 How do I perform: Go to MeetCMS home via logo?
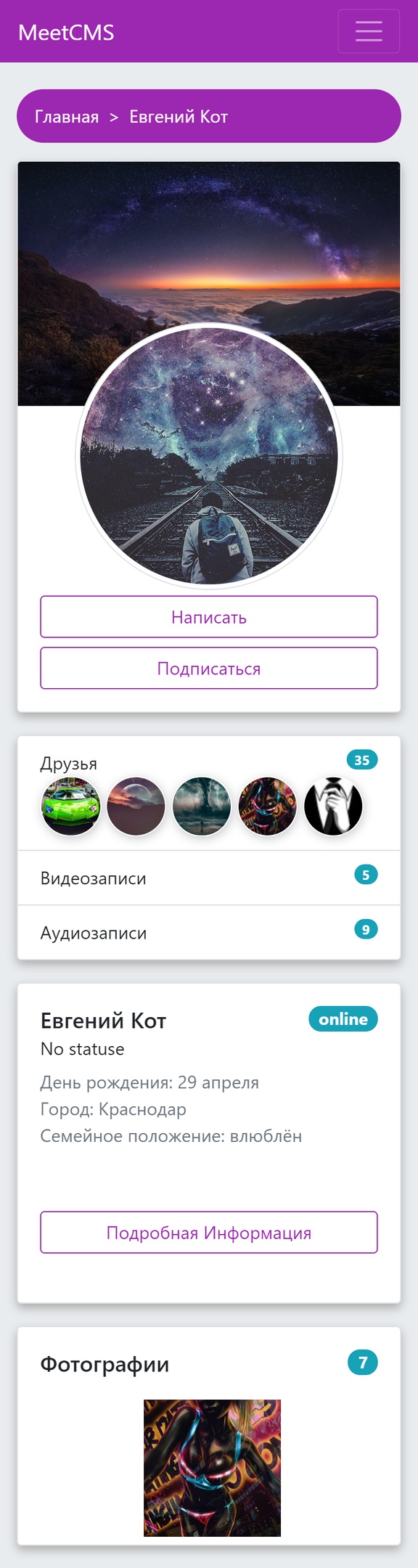(66, 32)
